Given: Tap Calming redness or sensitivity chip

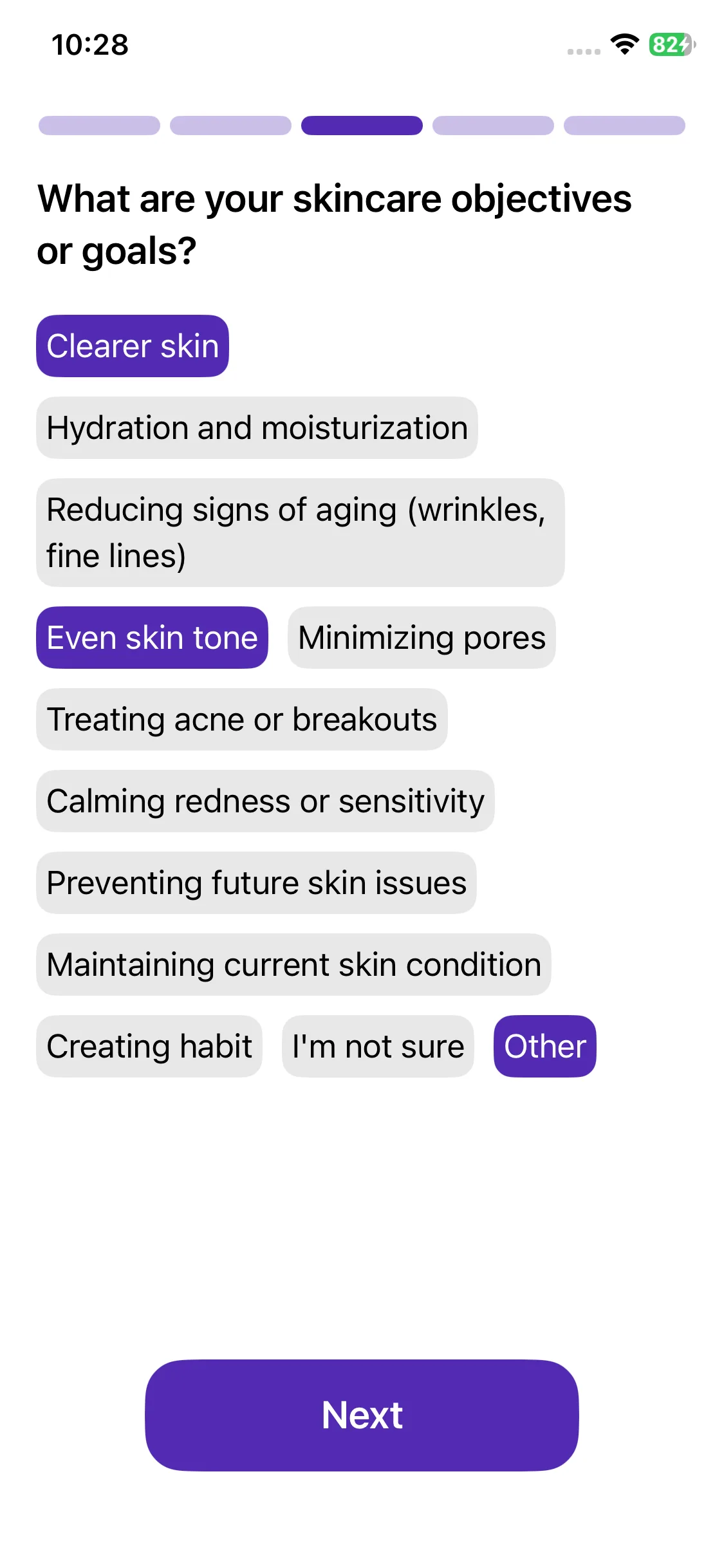Looking at the screenshot, I should (x=265, y=801).
